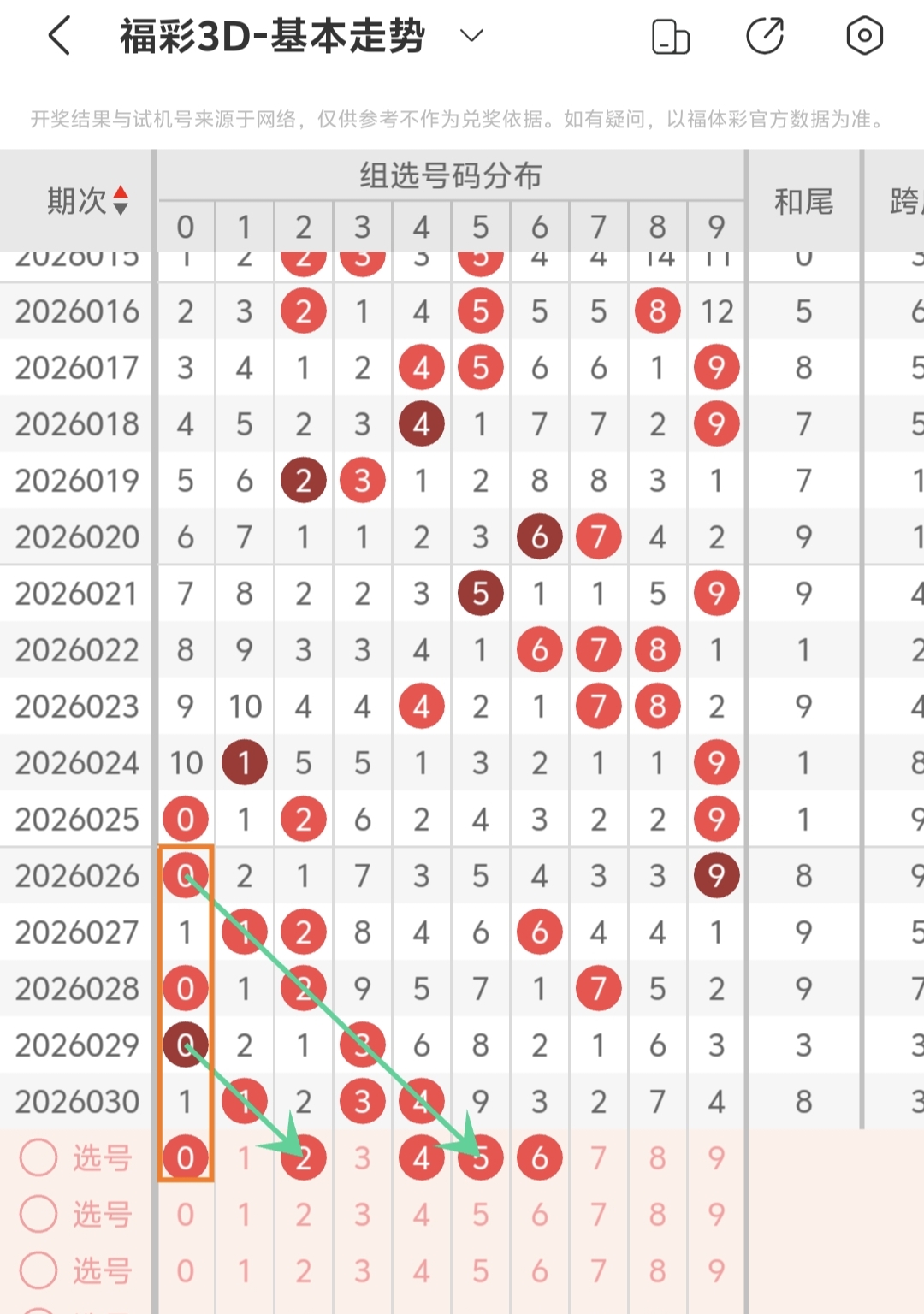Deselect number 0 in first 选号 row
Screen dimensions: 924x1314
tap(186, 1157)
